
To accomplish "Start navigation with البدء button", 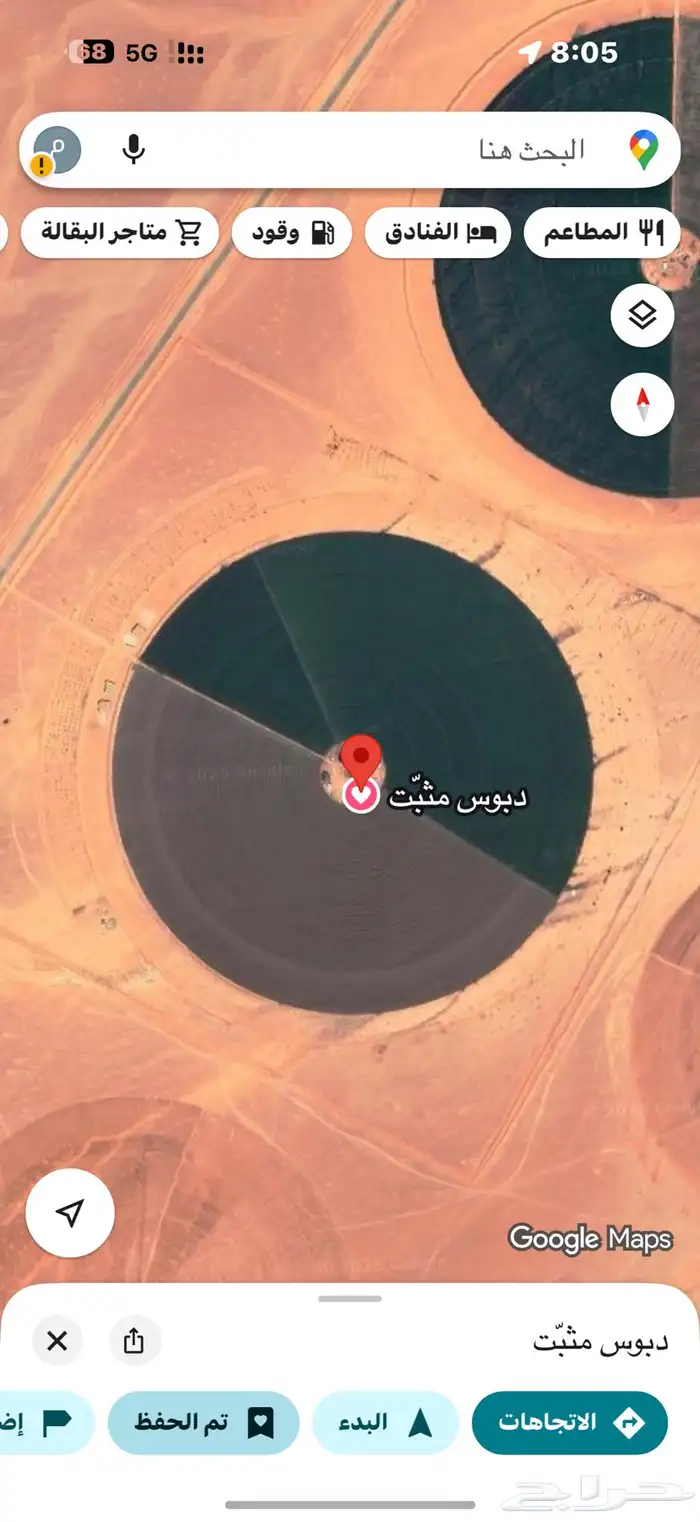I will (x=385, y=1422).
